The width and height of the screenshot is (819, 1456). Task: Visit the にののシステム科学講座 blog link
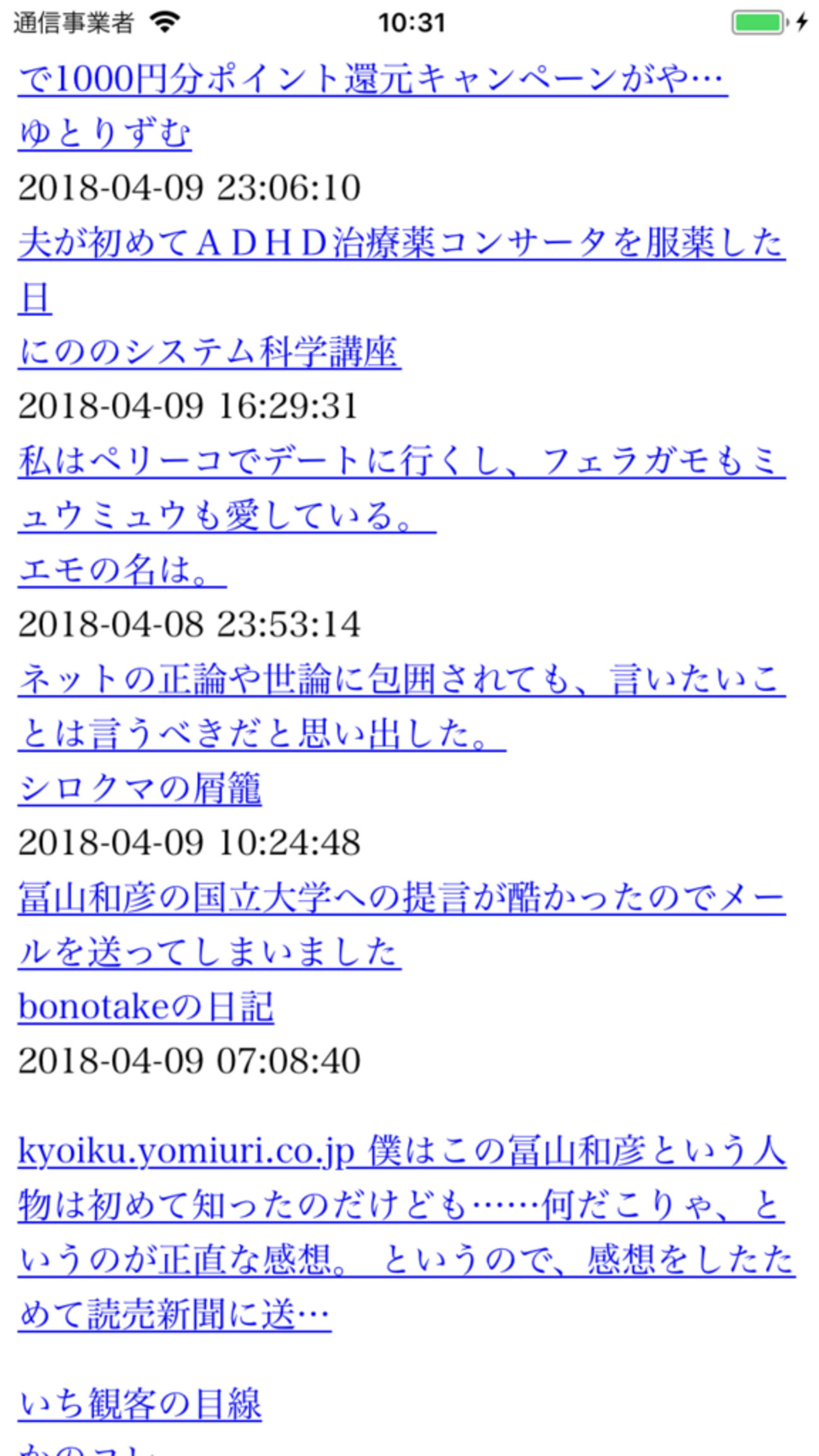click(x=209, y=352)
